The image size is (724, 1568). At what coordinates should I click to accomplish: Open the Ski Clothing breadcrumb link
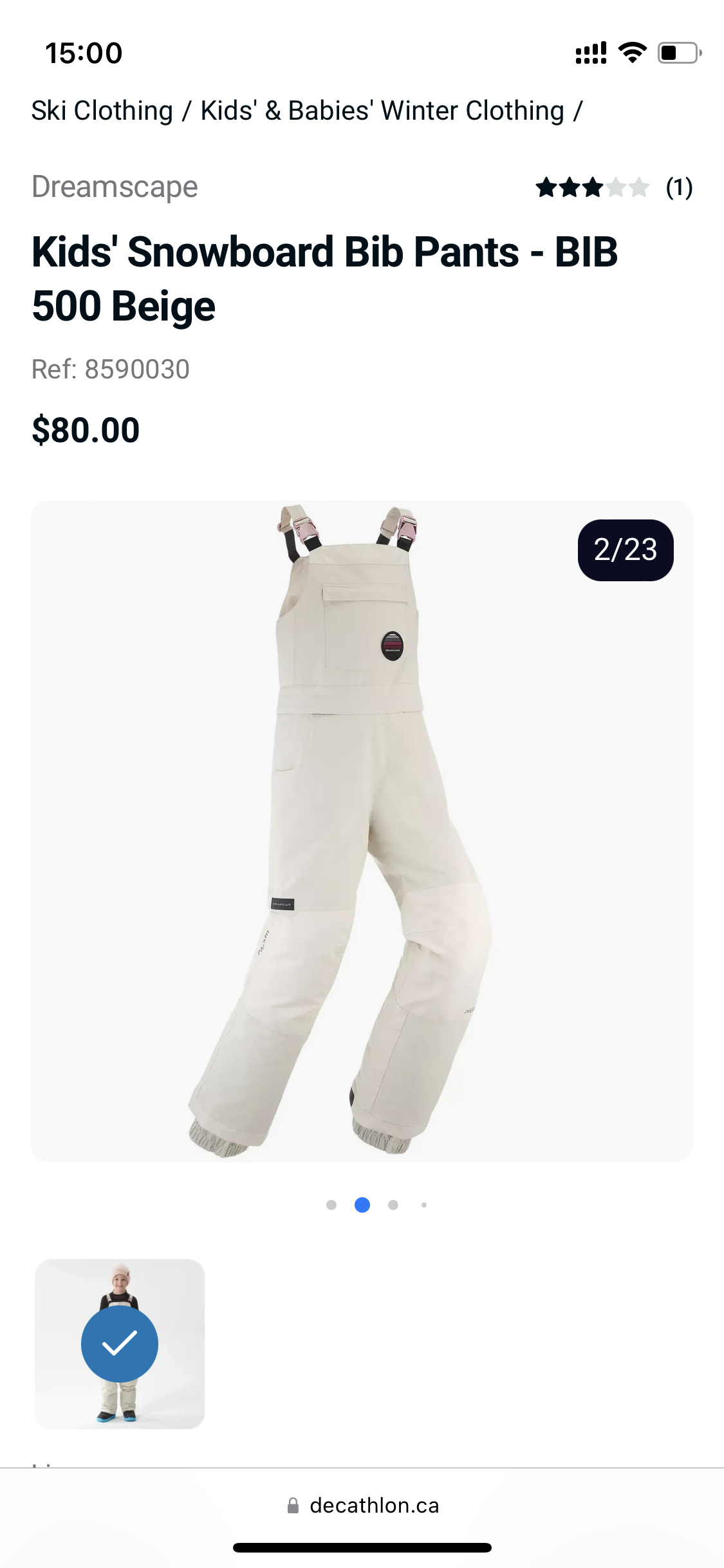102,111
